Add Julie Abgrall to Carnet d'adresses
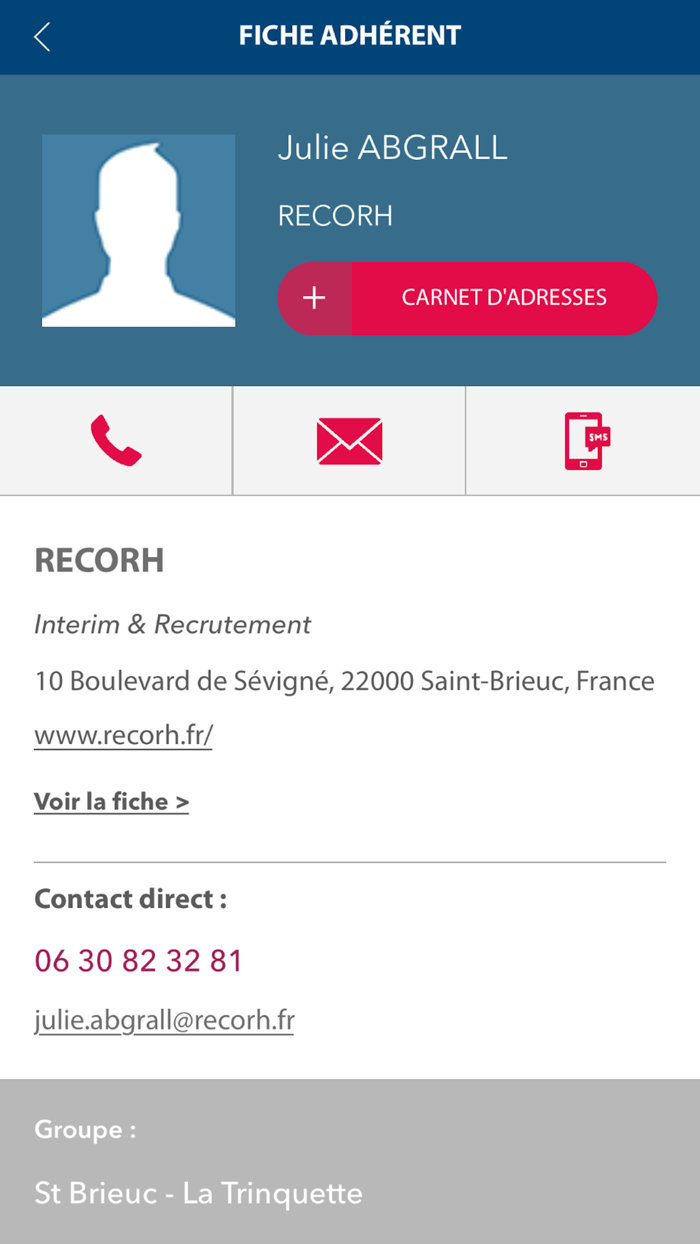Viewport: 700px width, 1244px height. coord(467,298)
